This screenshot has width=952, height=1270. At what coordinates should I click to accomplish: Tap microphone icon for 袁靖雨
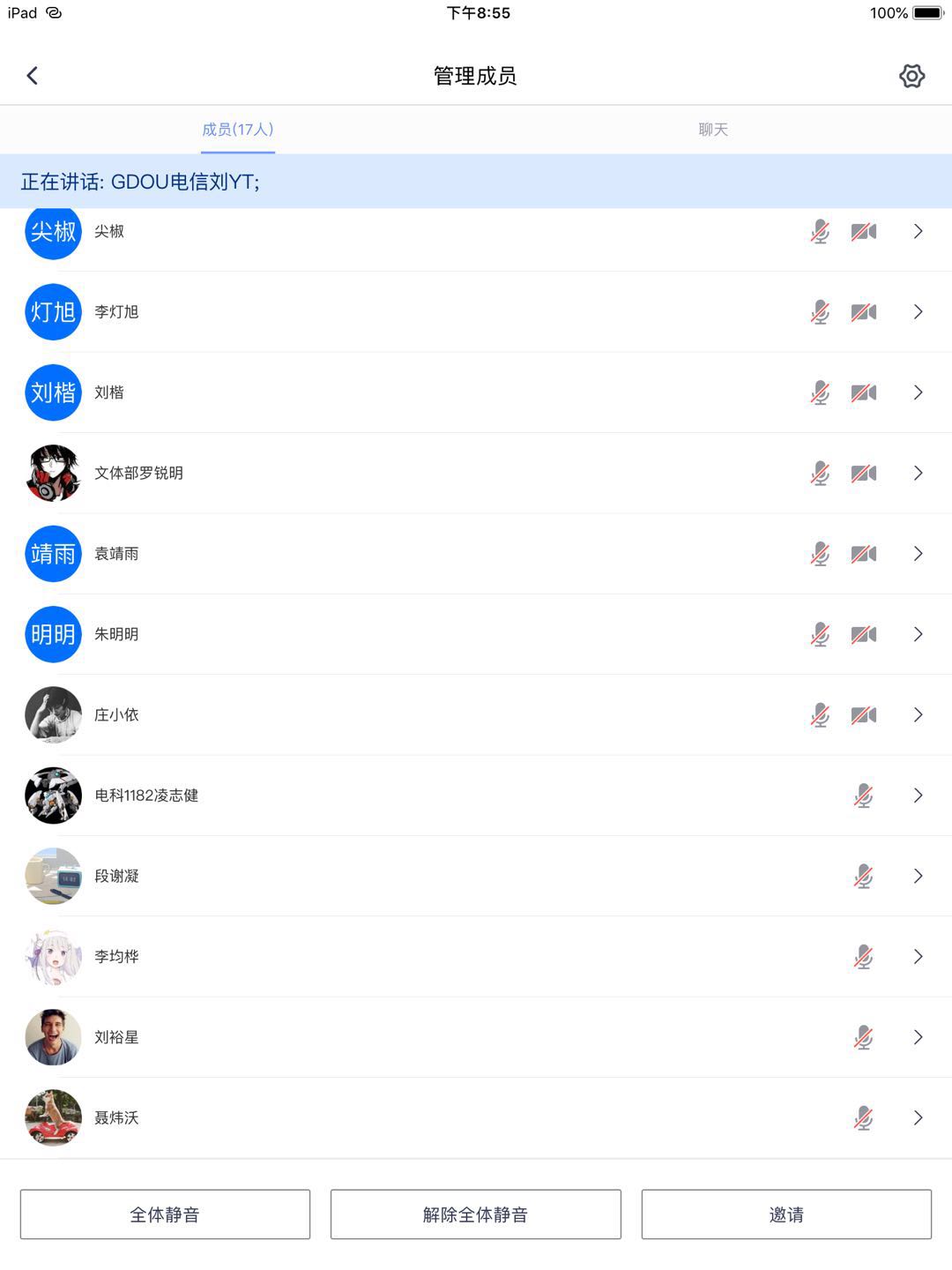pos(820,554)
